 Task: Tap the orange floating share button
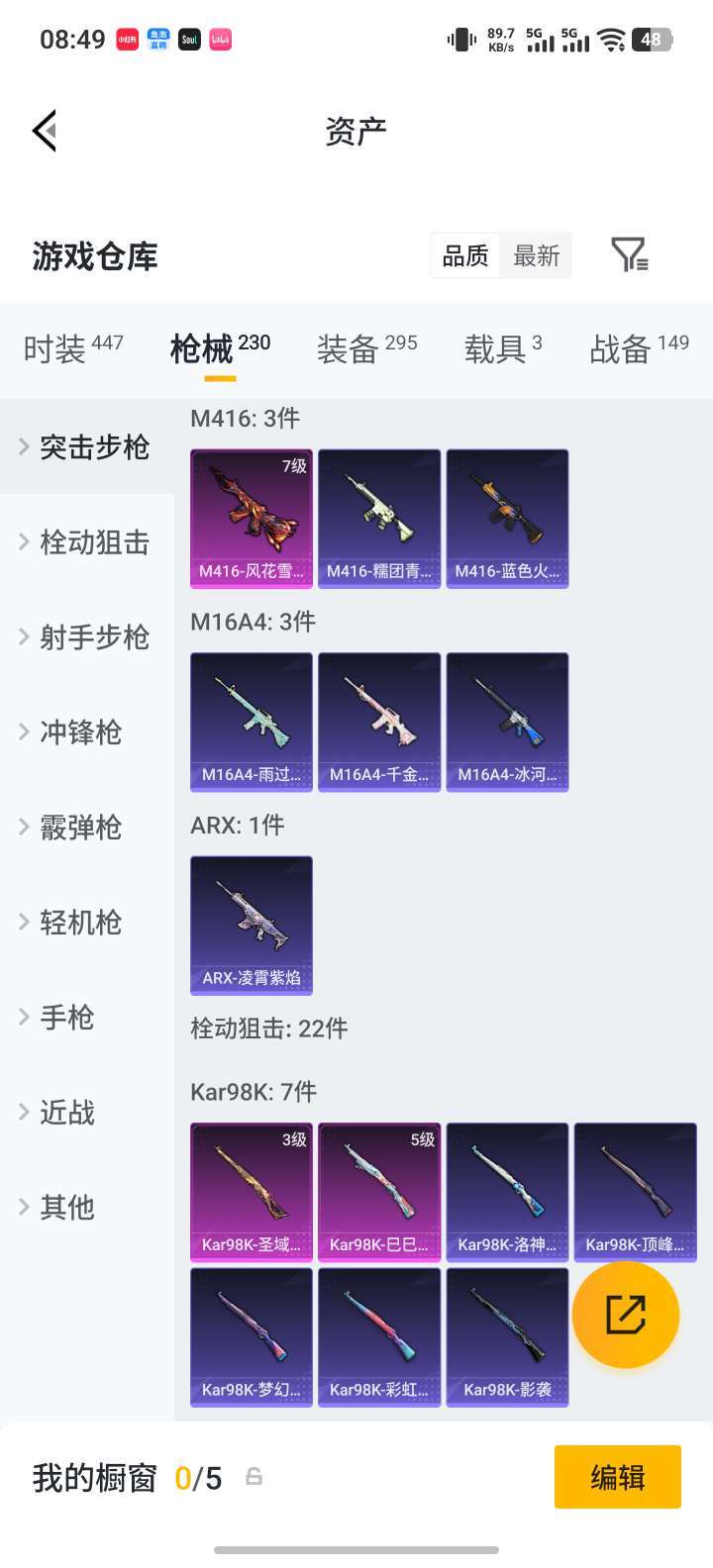(x=625, y=1315)
